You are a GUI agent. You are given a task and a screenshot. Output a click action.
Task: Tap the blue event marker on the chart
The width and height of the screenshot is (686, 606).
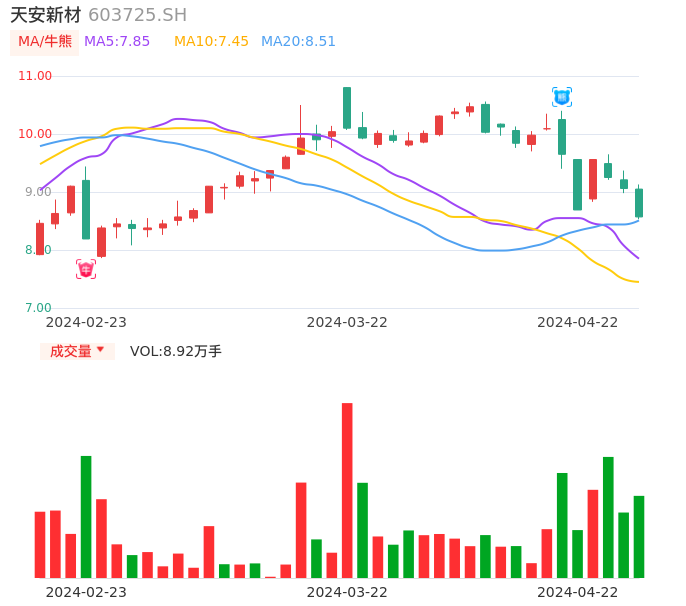(x=562, y=97)
